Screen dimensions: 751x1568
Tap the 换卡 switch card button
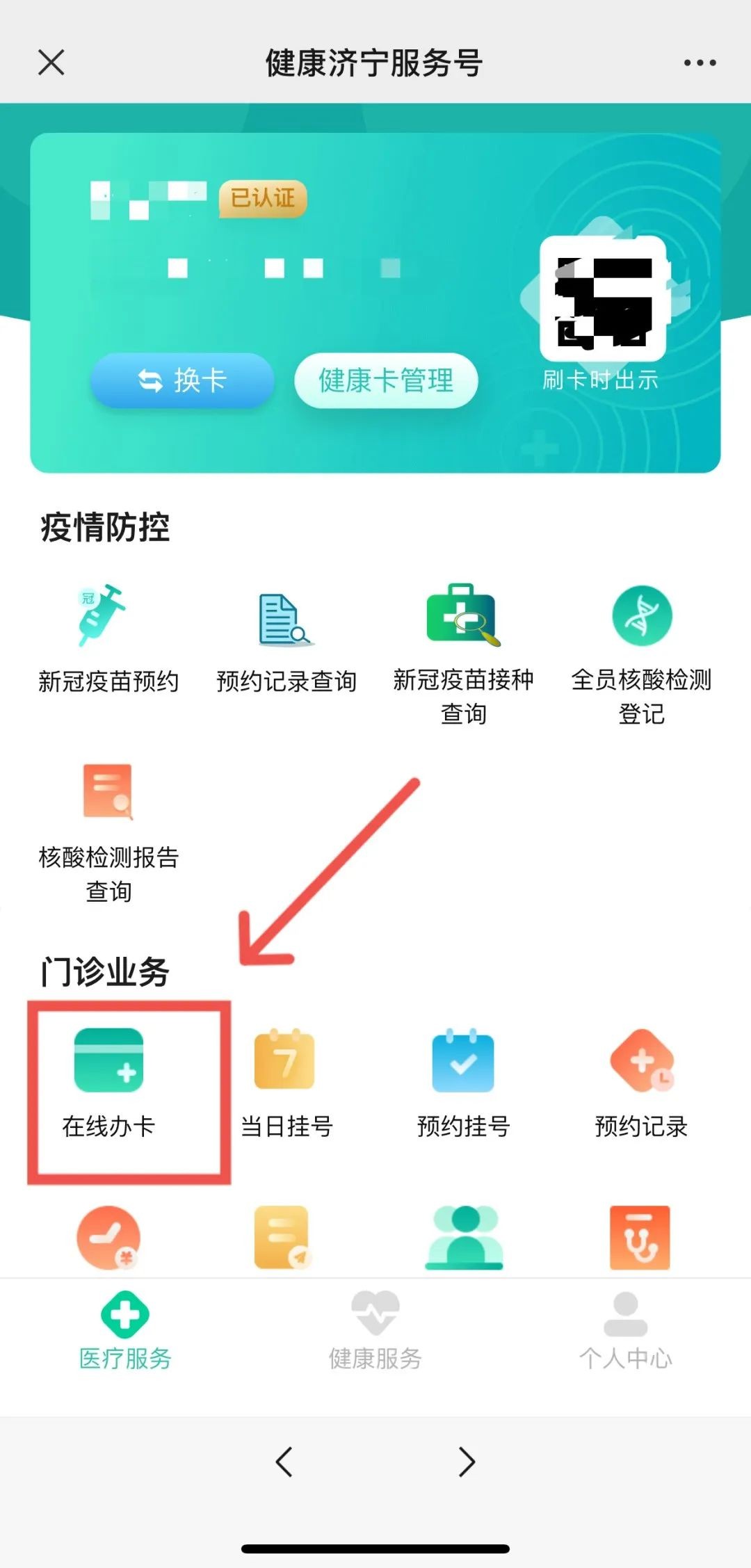[x=182, y=380]
